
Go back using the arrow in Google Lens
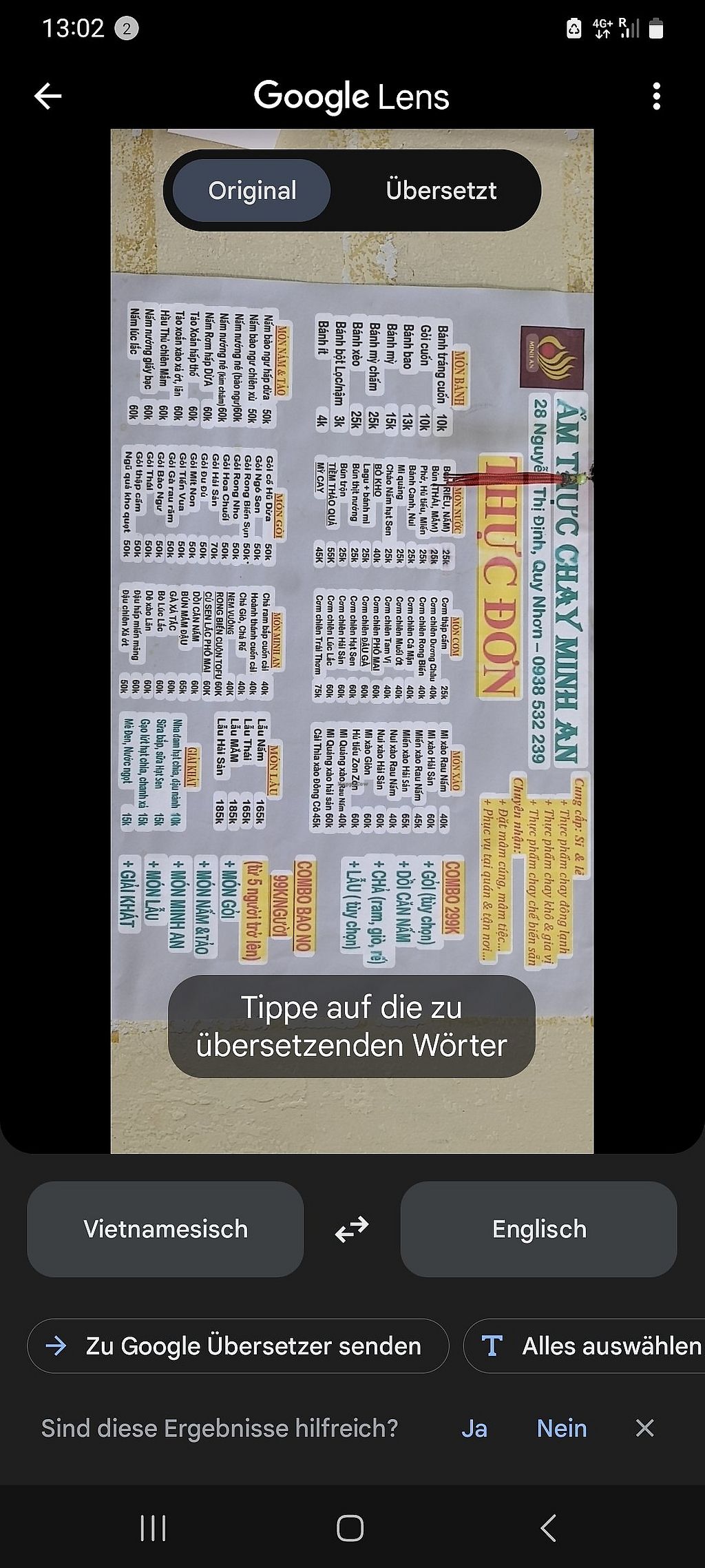coord(48,96)
